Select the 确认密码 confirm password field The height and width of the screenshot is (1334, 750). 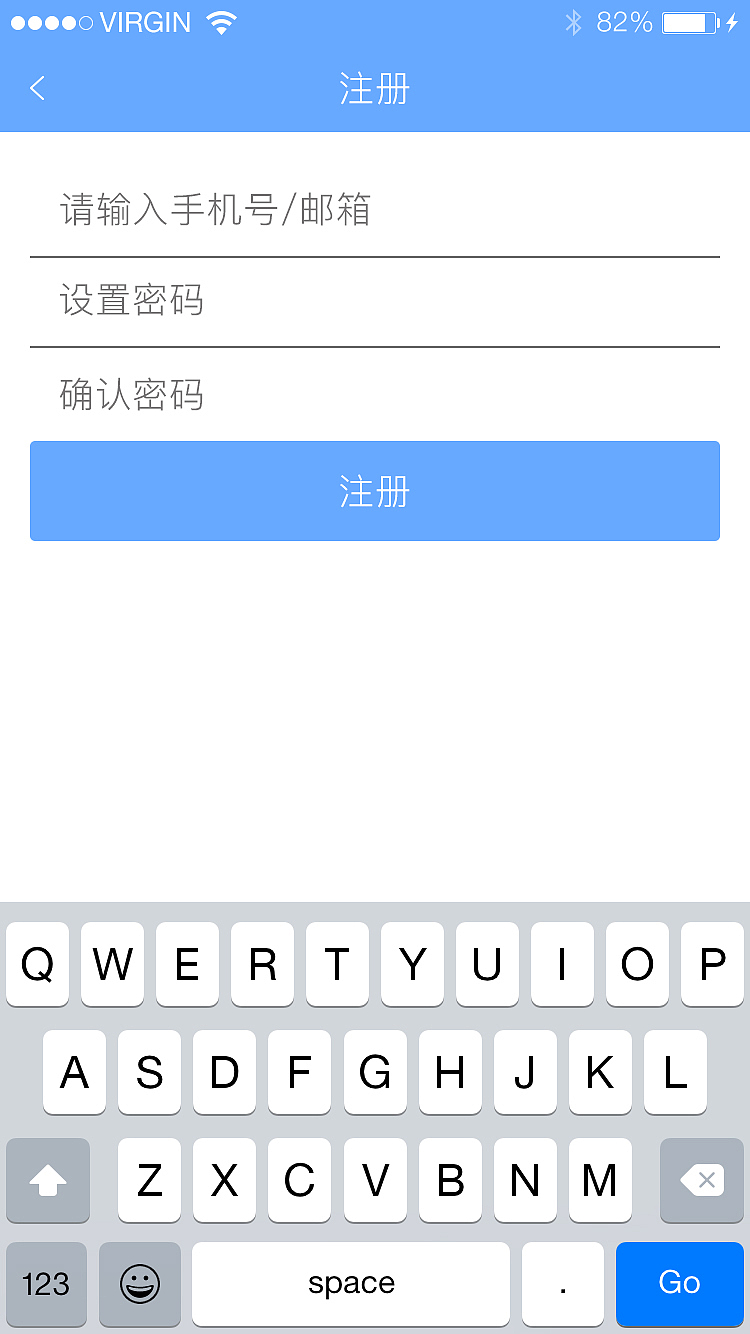375,395
